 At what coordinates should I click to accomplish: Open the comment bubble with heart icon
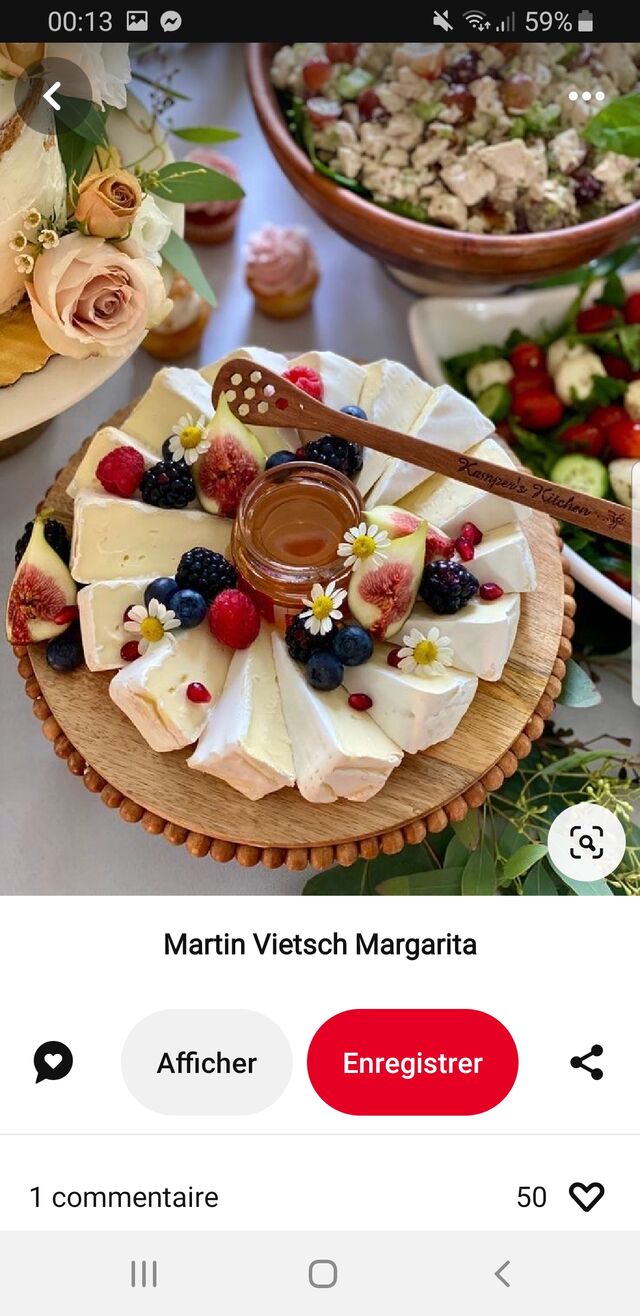pyautogui.click(x=53, y=1062)
